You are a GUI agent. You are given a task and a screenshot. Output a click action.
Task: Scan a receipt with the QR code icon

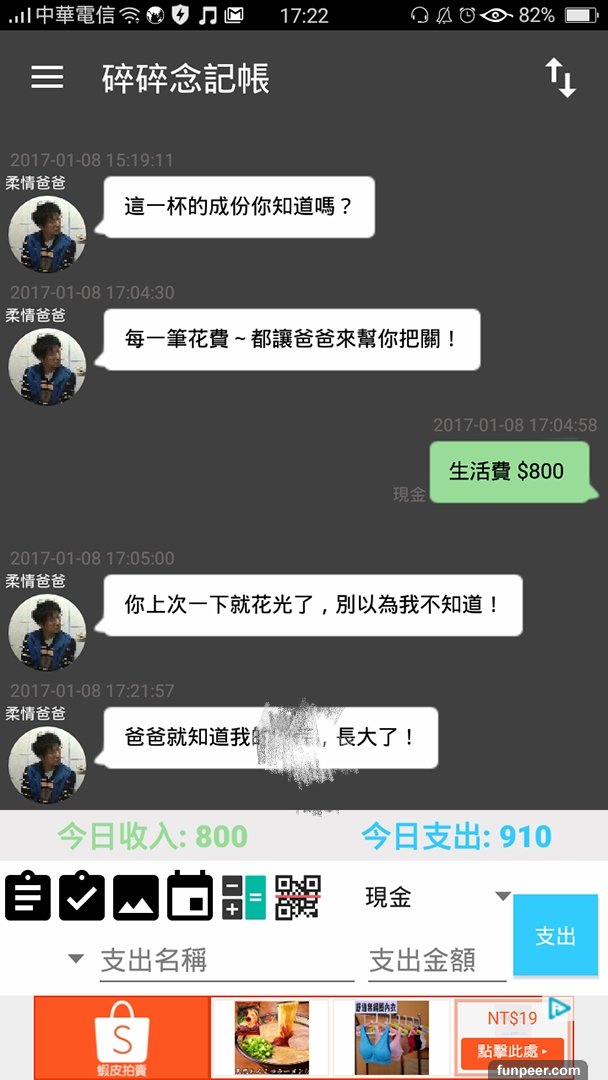[298, 897]
